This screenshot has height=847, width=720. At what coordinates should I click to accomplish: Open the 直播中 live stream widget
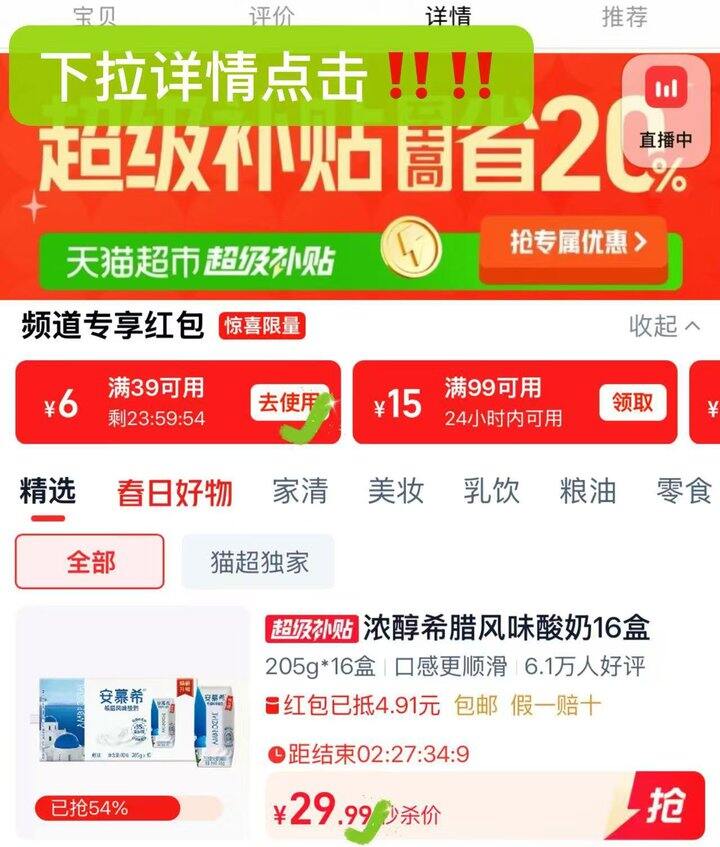point(665,107)
